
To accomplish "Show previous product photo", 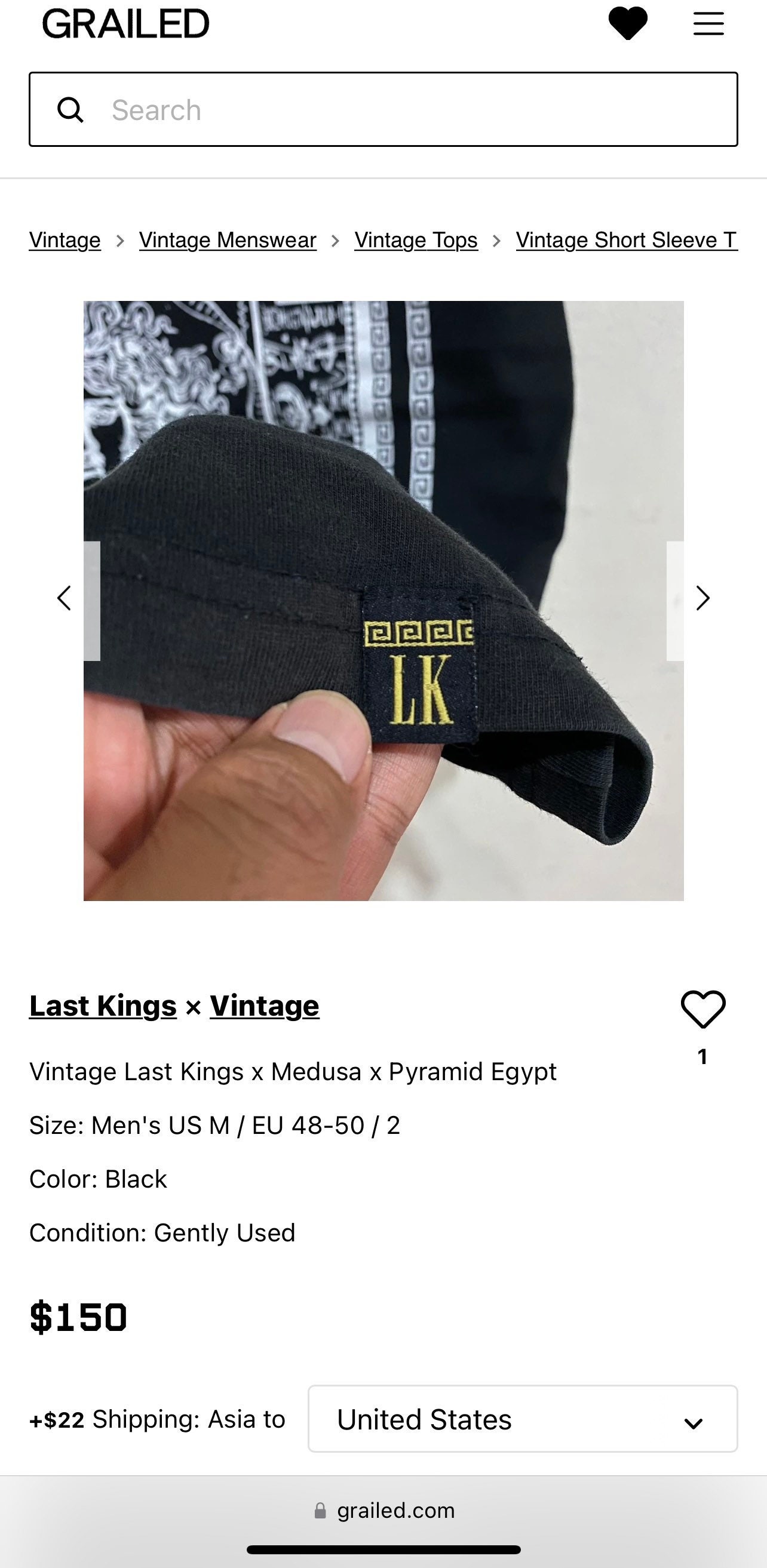I will click(65, 598).
